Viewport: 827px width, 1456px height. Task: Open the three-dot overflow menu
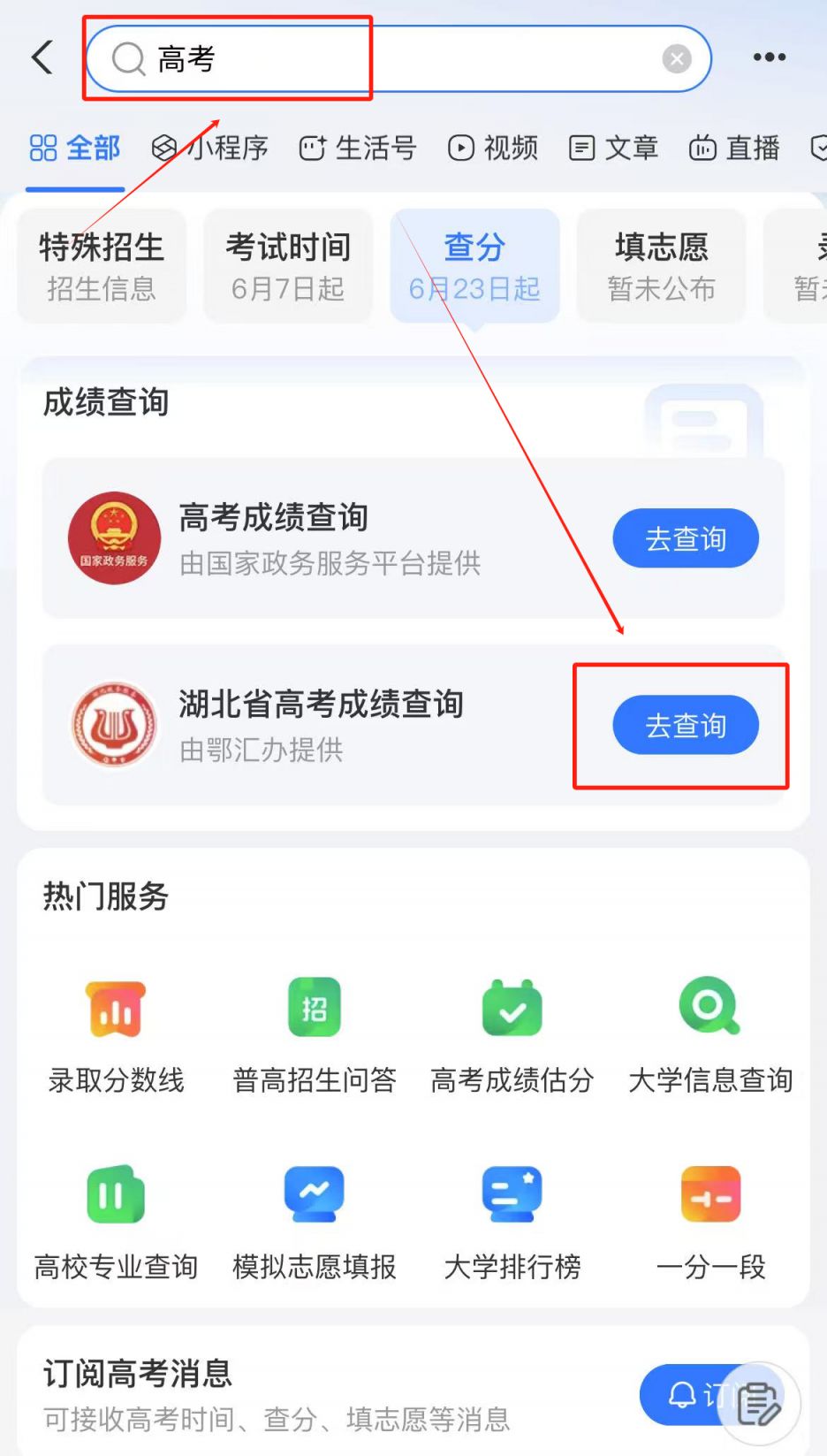click(x=769, y=57)
